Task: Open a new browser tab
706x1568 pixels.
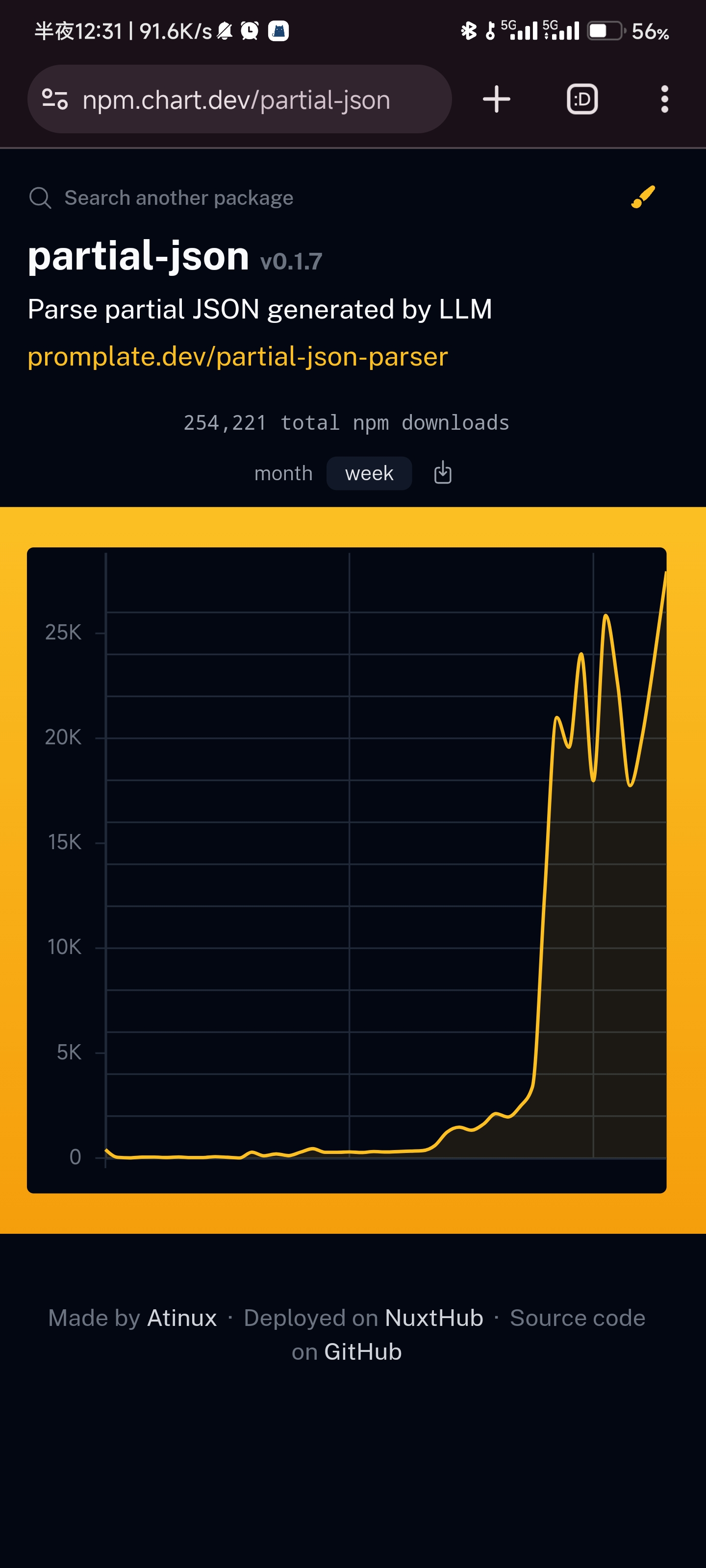Action: [x=496, y=99]
